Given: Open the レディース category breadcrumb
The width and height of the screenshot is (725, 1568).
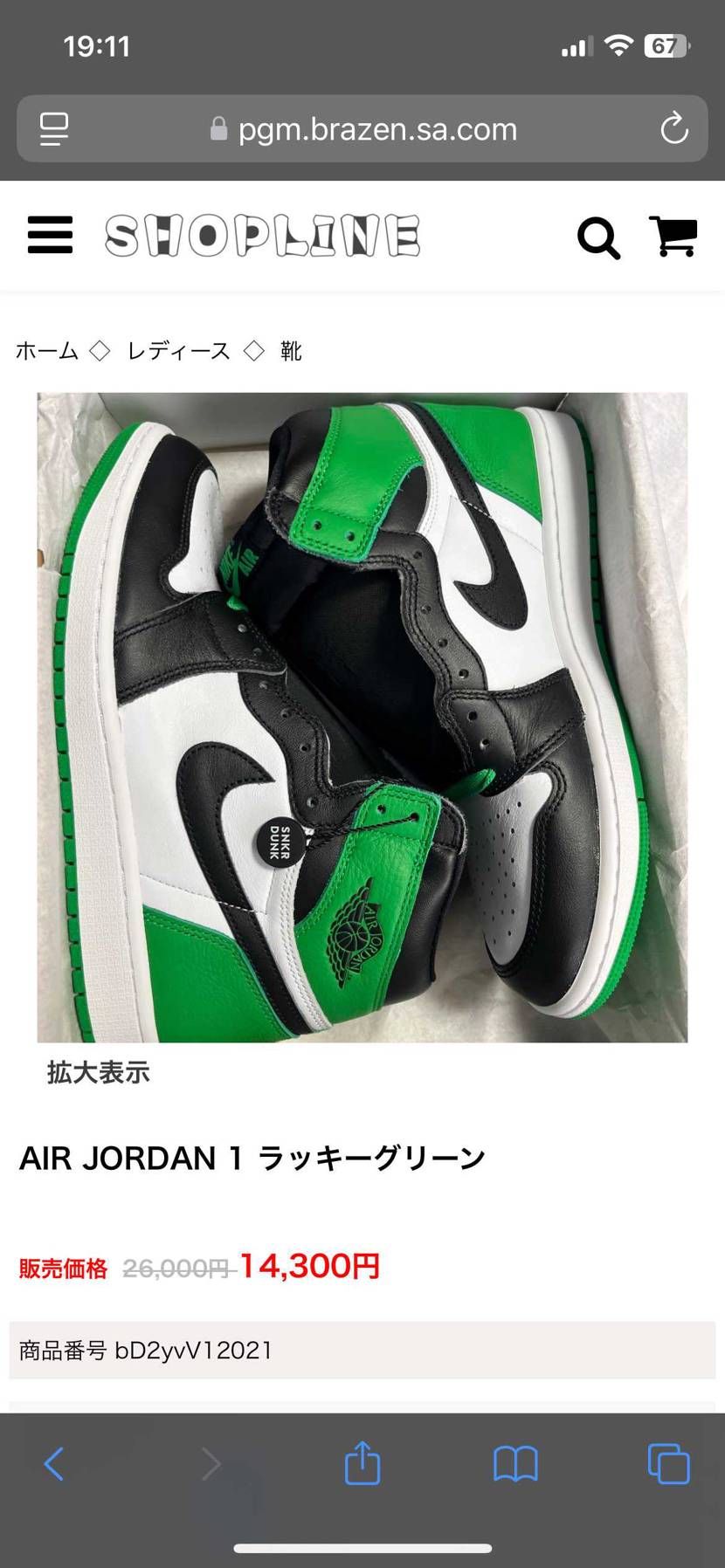Looking at the screenshot, I should (178, 351).
